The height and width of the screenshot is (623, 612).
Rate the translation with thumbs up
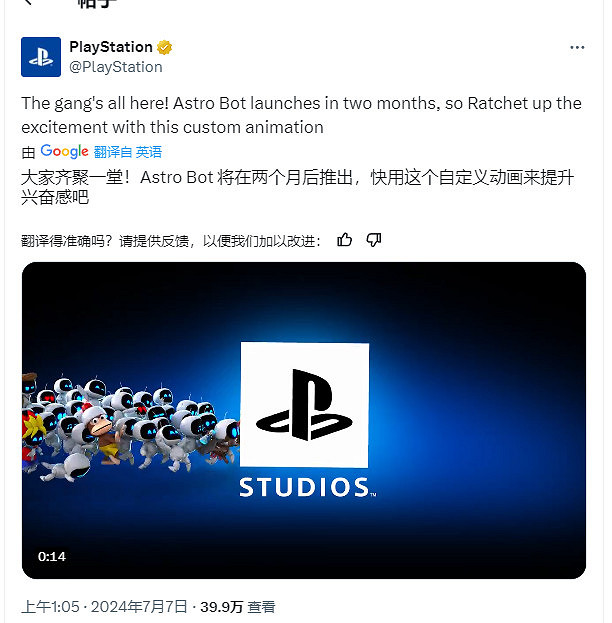point(345,240)
